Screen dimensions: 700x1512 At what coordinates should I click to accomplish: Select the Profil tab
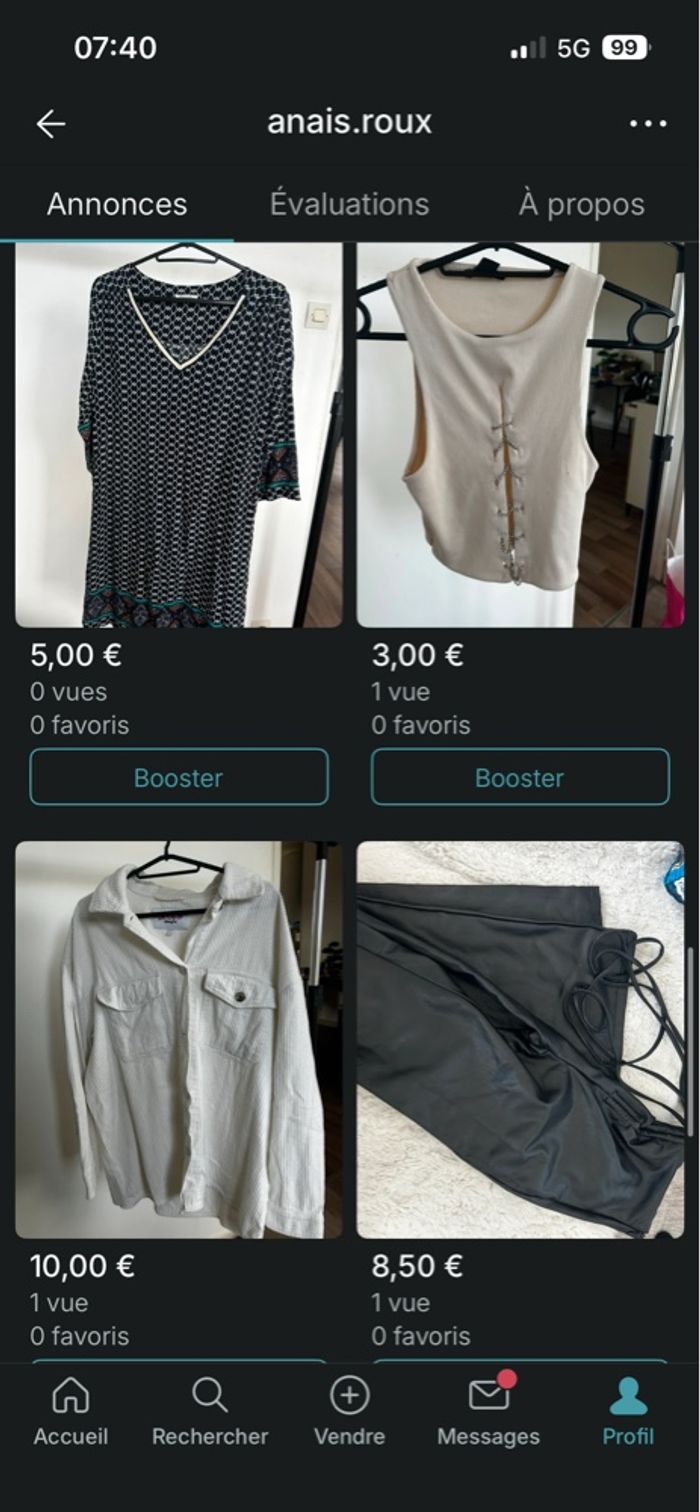click(x=628, y=1410)
